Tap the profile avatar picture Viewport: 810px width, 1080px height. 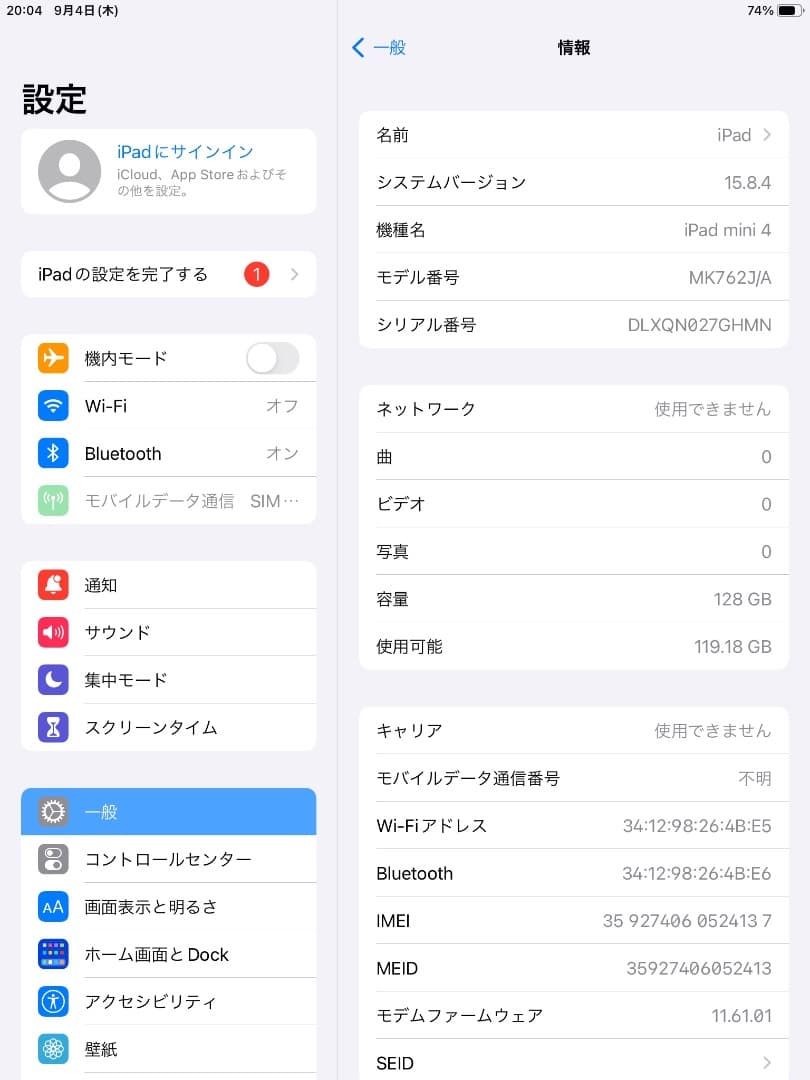click(70, 172)
